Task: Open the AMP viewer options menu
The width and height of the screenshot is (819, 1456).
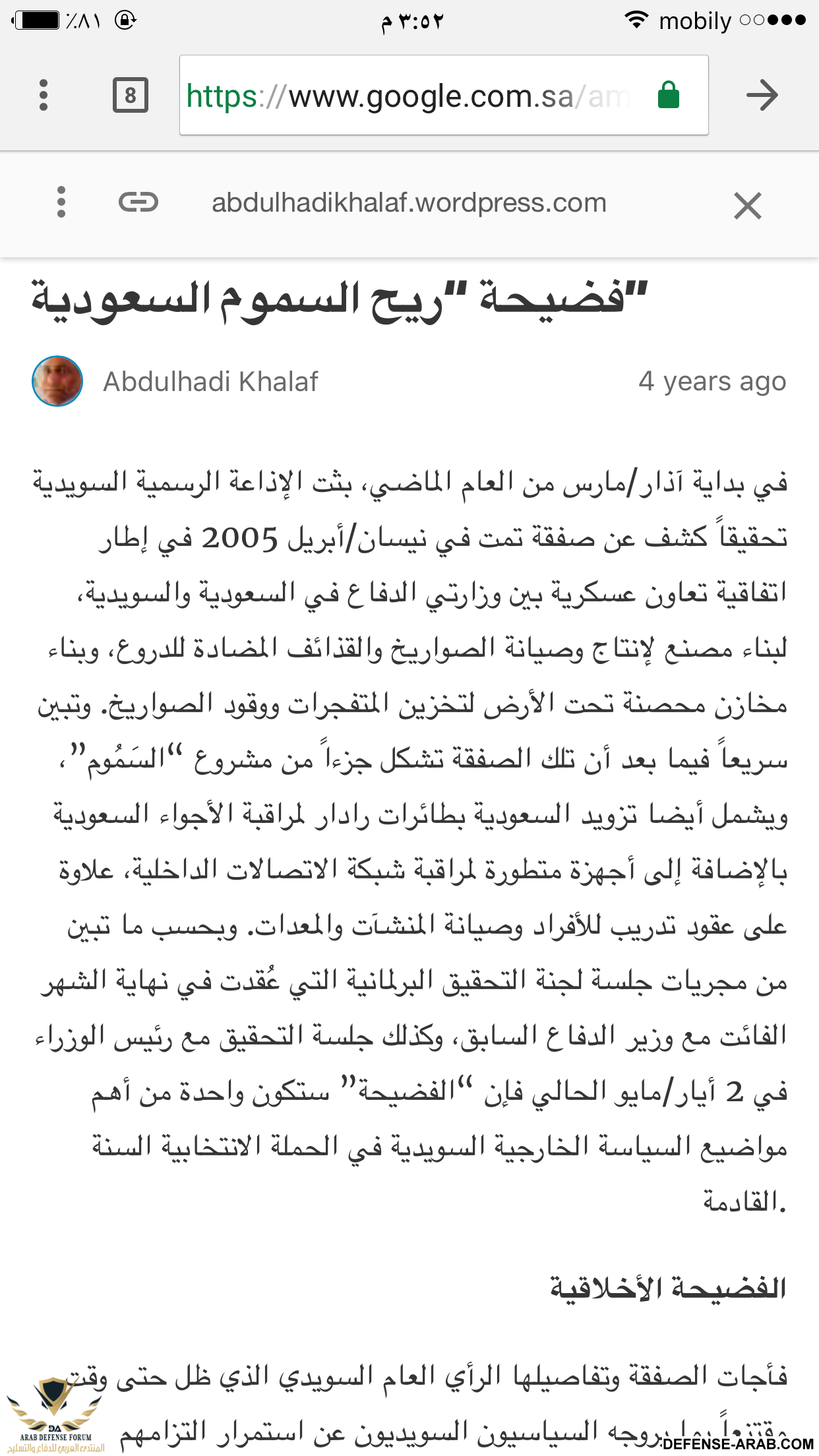Action: (61, 202)
